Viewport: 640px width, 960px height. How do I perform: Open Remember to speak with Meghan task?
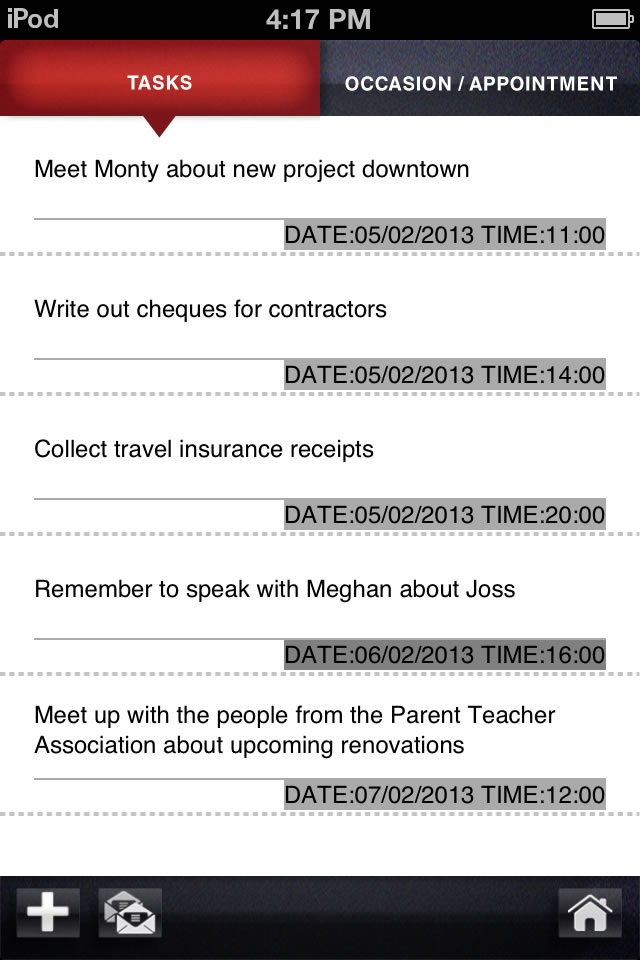pos(274,590)
